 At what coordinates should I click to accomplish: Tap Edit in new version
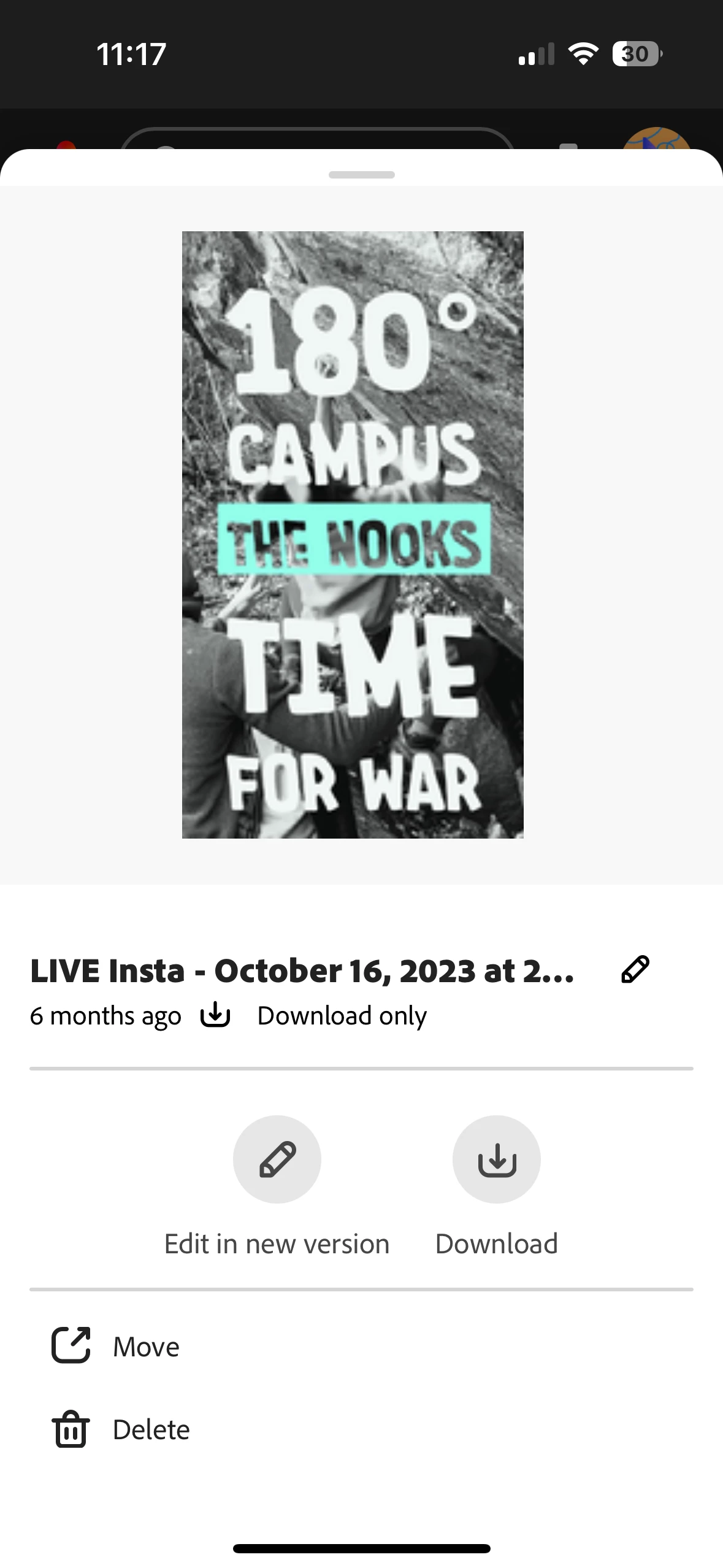pos(277,1159)
